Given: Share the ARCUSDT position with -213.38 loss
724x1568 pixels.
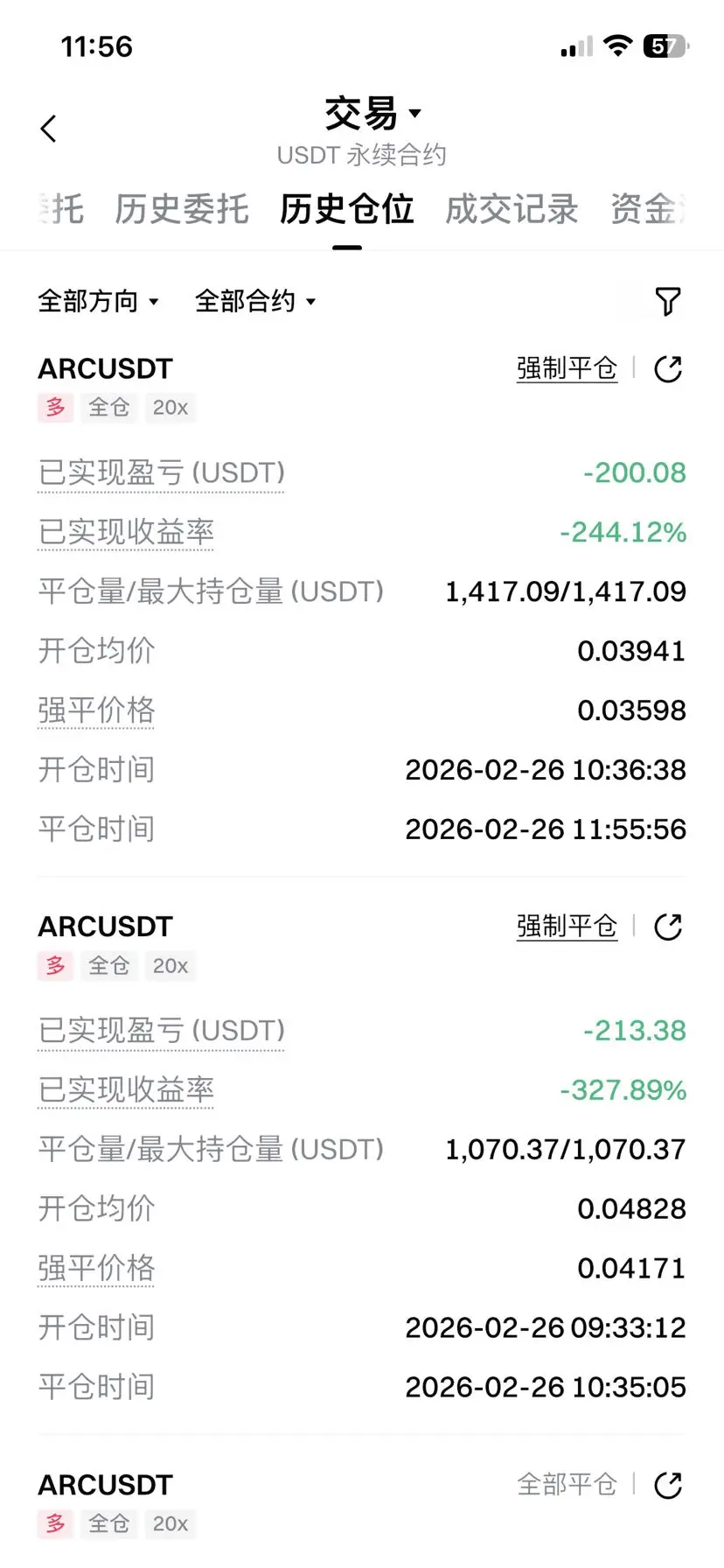Looking at the screenshot, I should (668, 927).
